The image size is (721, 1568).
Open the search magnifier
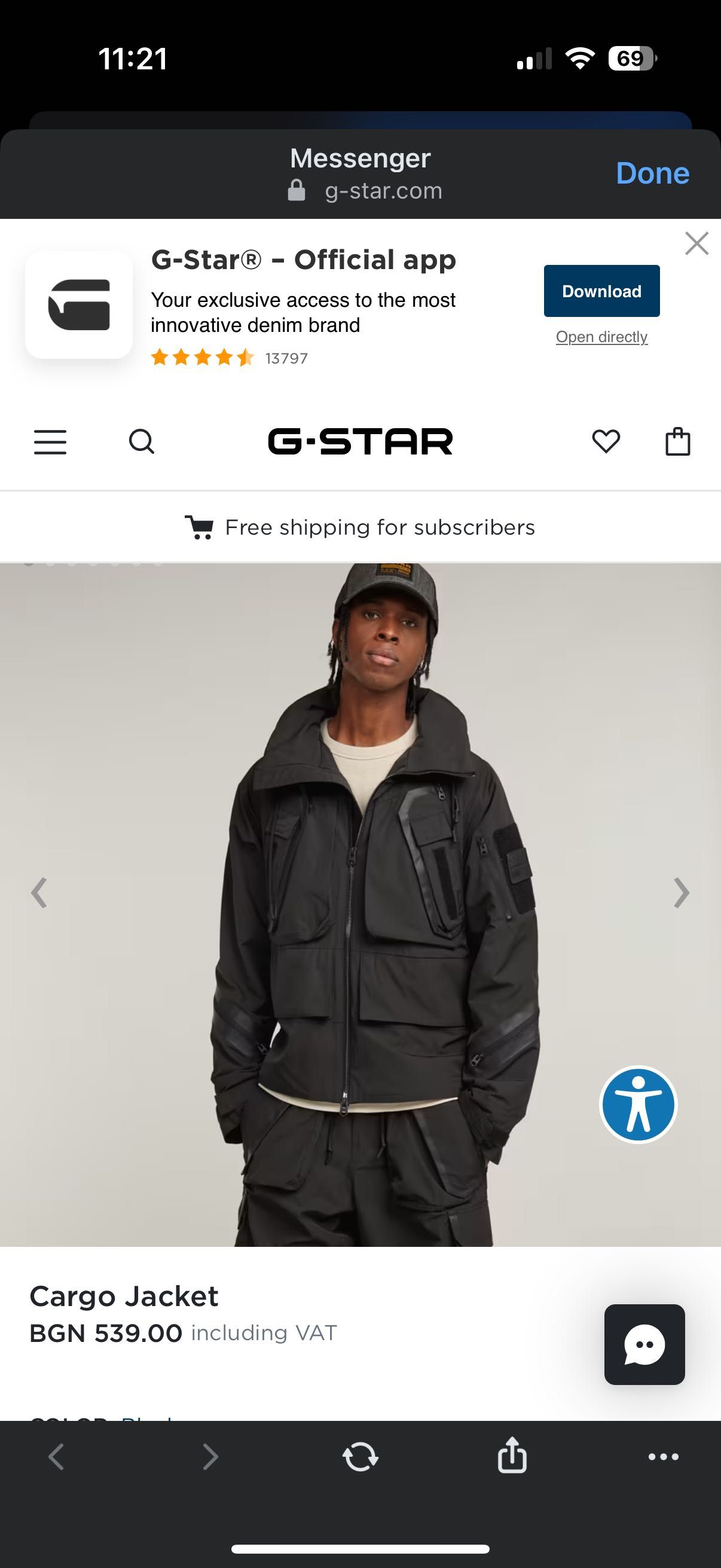(x=142, y=442)
